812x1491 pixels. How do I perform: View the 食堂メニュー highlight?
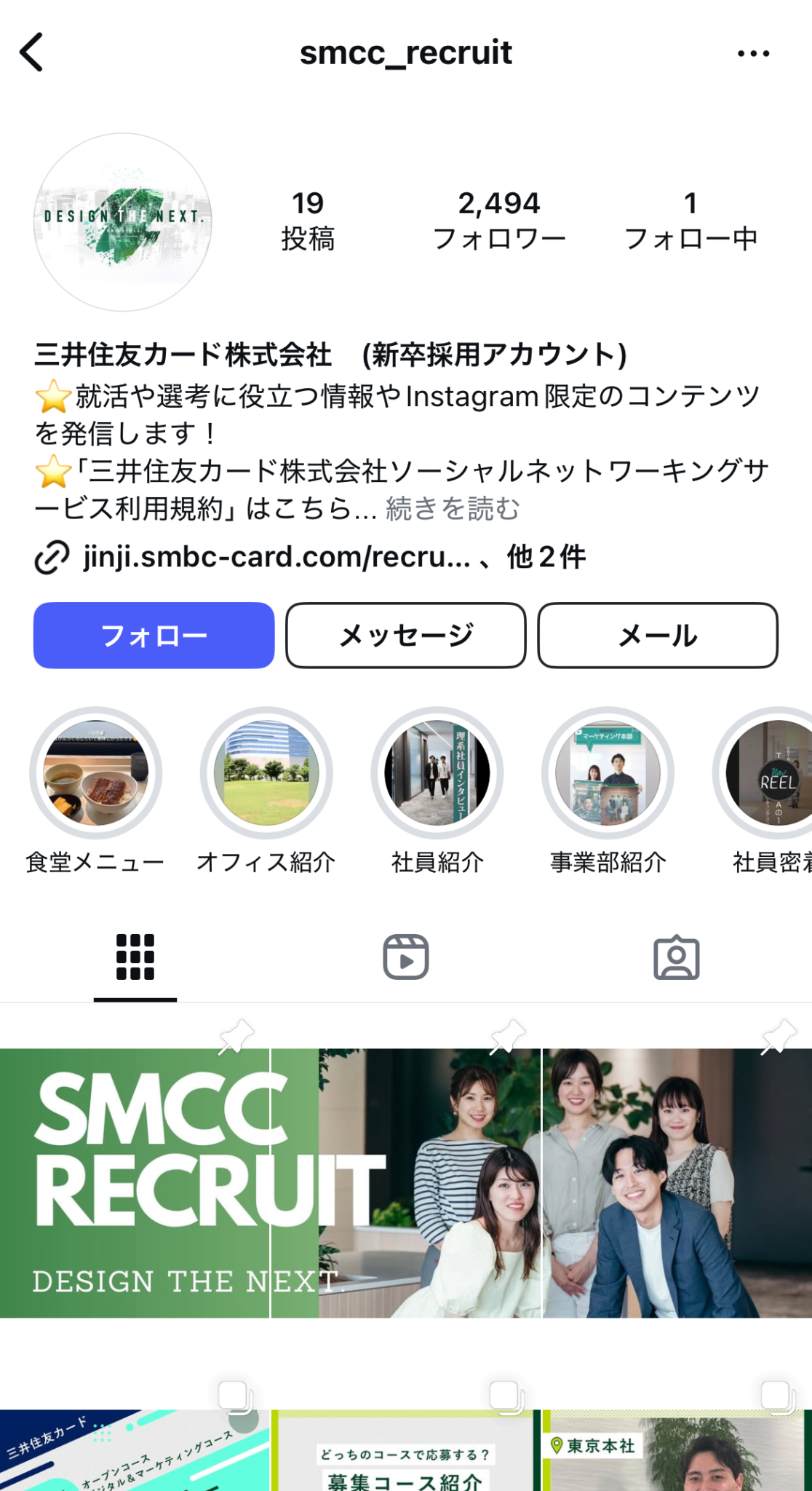tap(96, 773)
